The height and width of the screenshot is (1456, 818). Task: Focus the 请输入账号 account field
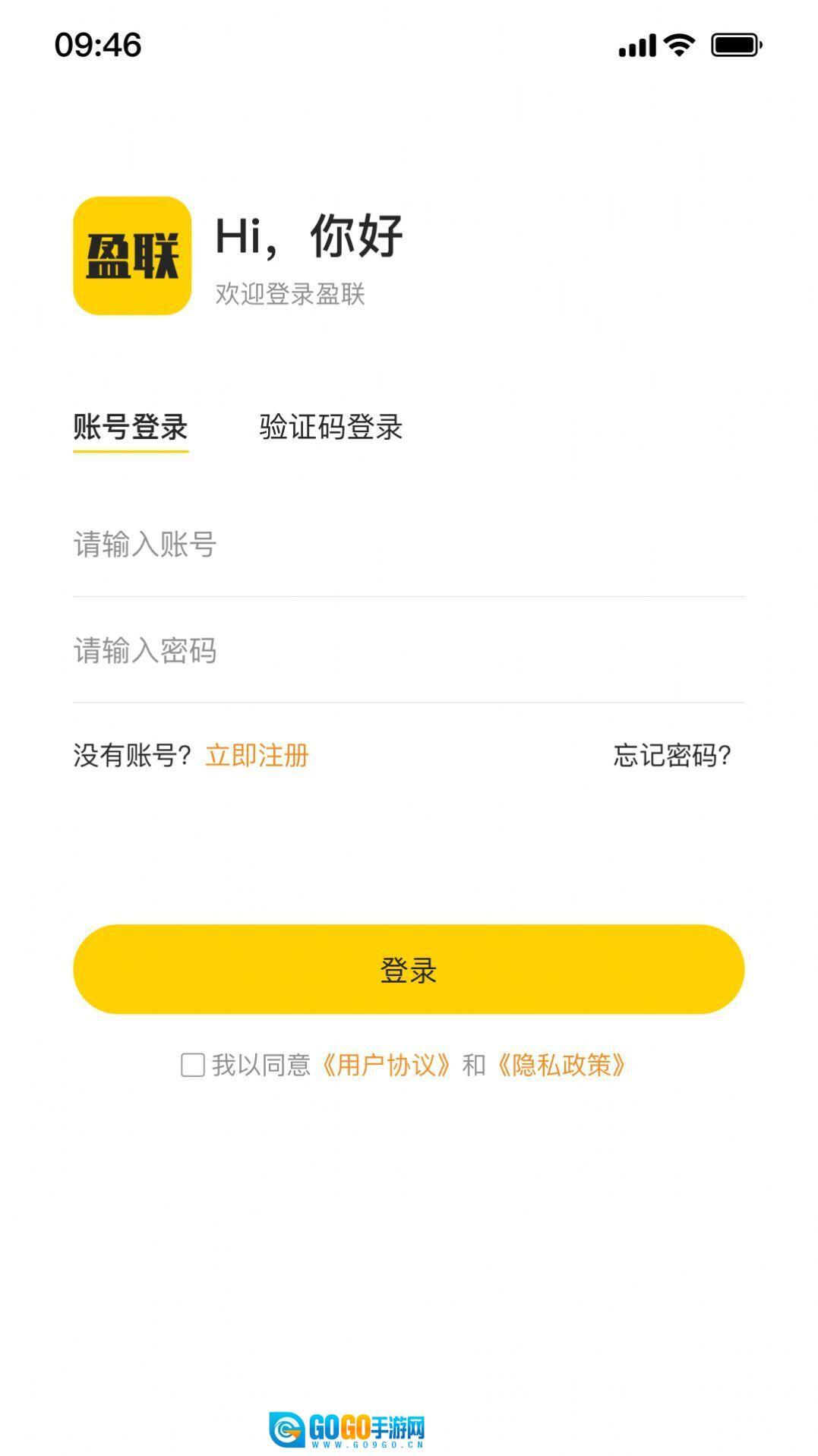(x=408, y=545)
